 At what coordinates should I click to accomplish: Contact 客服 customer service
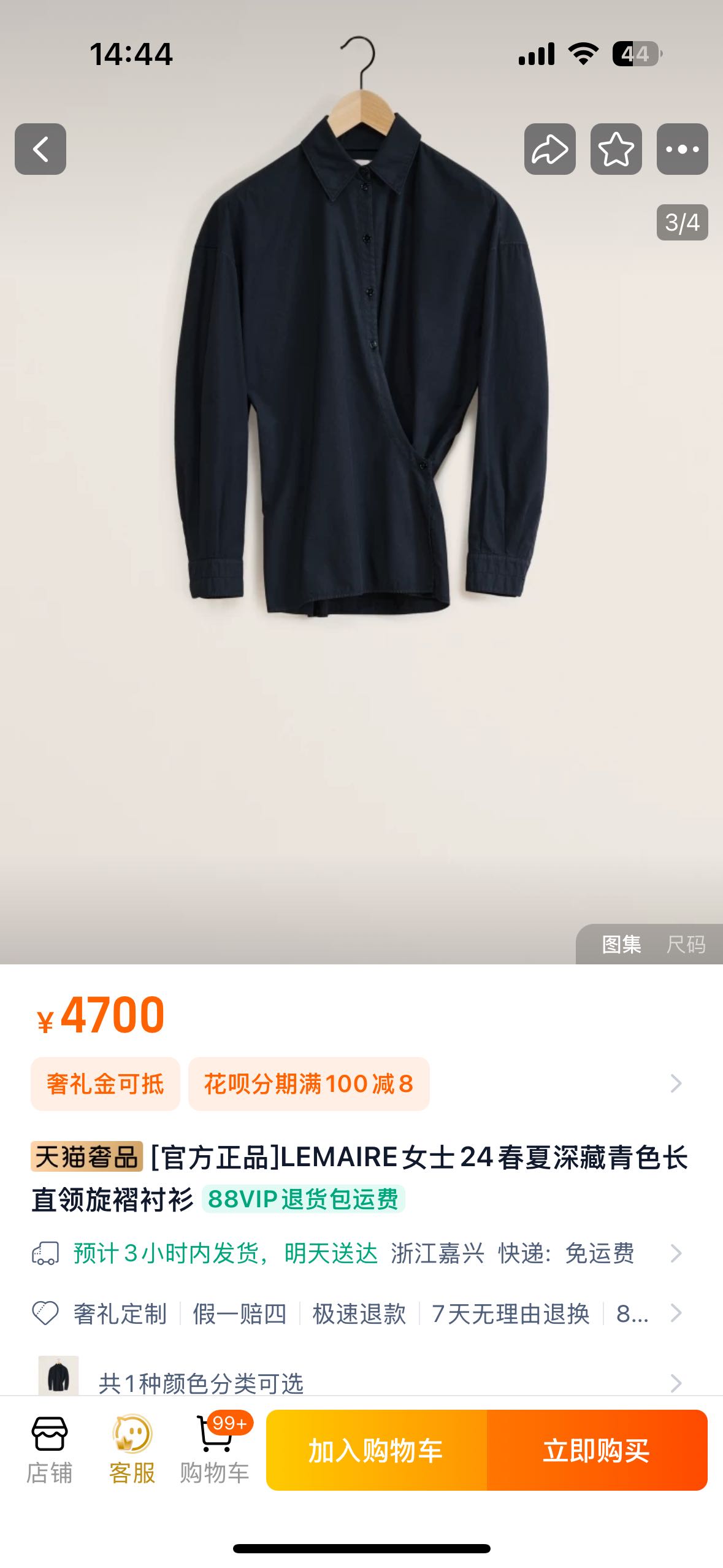(x=132, y=1450)
